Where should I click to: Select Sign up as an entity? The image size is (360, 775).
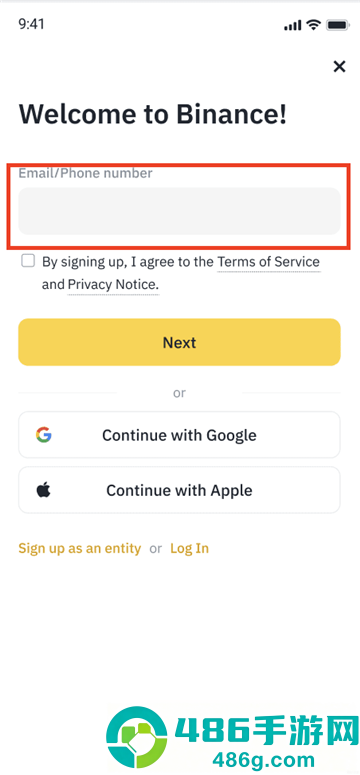coord(80,548)
